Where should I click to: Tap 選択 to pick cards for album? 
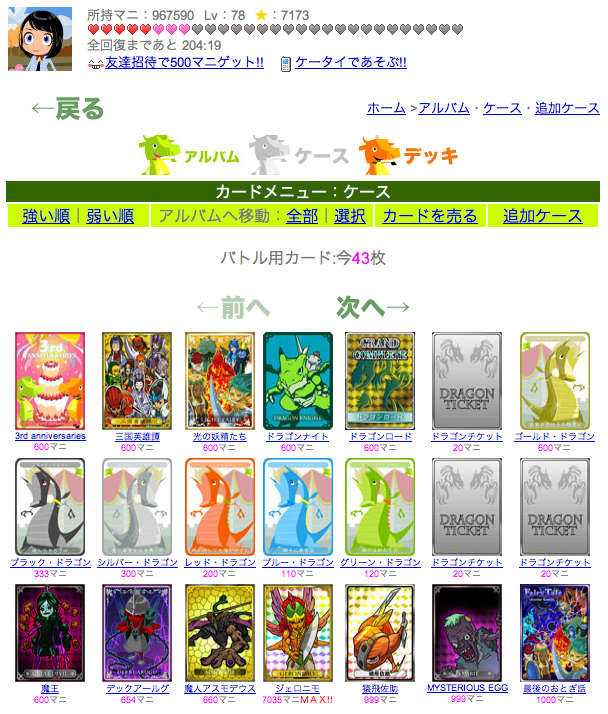coord(349,215)
